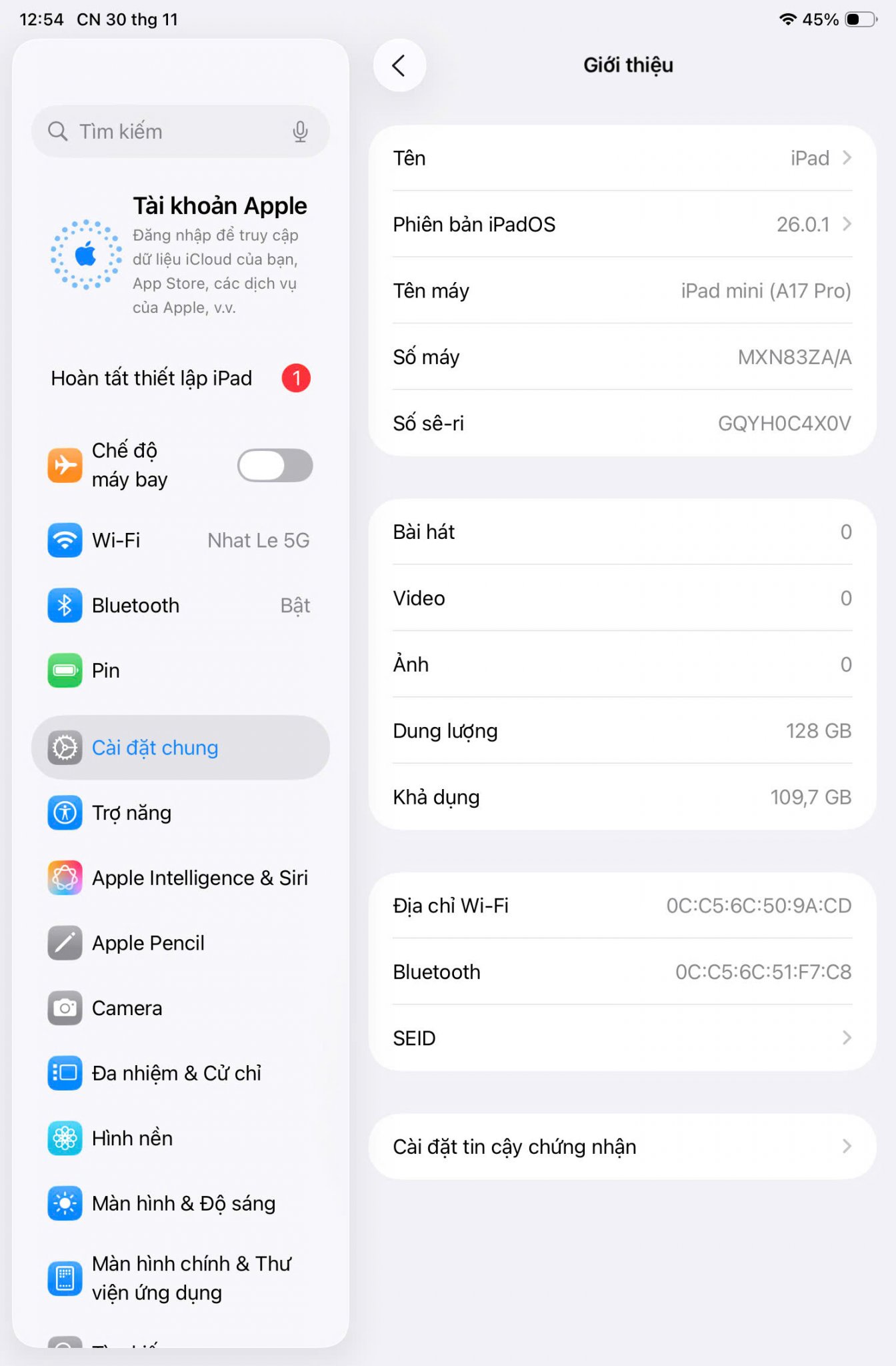The image size is (896, 1366).
Task: Open Apple Intelligence & Siri
Action: pyautogui.click(x=180, y=878)
